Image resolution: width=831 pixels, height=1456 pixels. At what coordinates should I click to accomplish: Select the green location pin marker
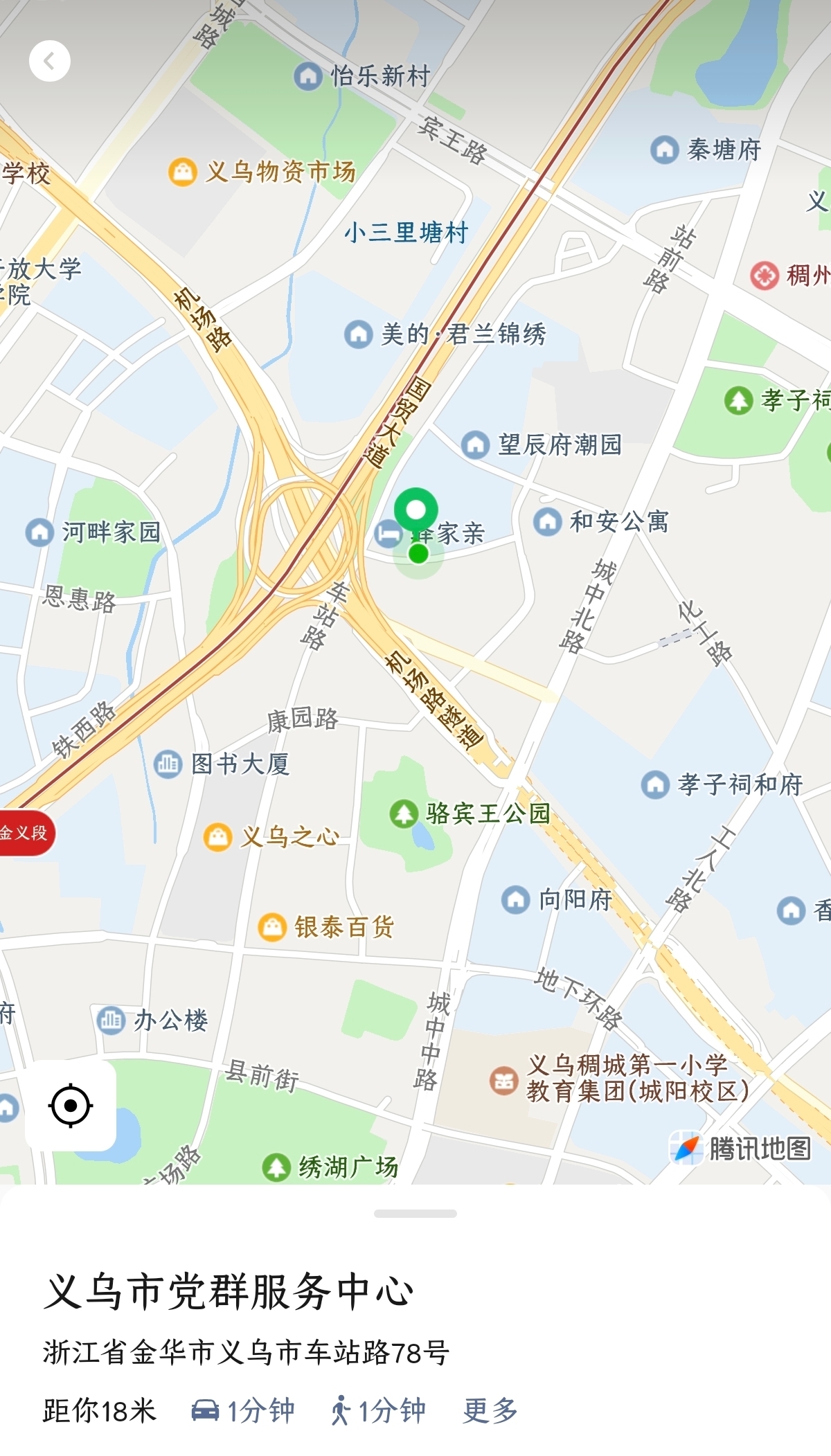tap(416, 511)
